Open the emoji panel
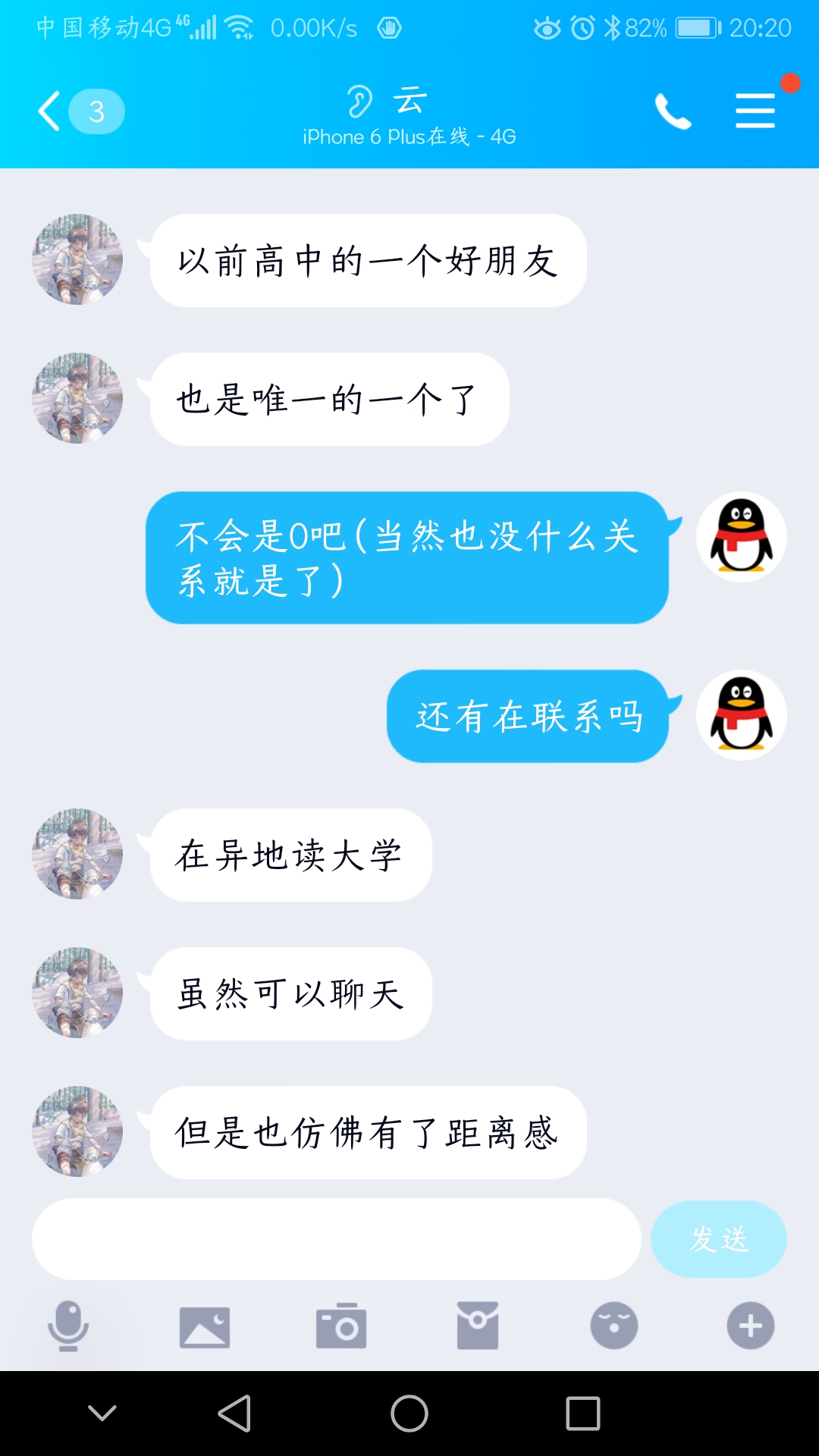Image resolution: width=819 pixels, height=1456 pixels. (x=614, y=1326)
